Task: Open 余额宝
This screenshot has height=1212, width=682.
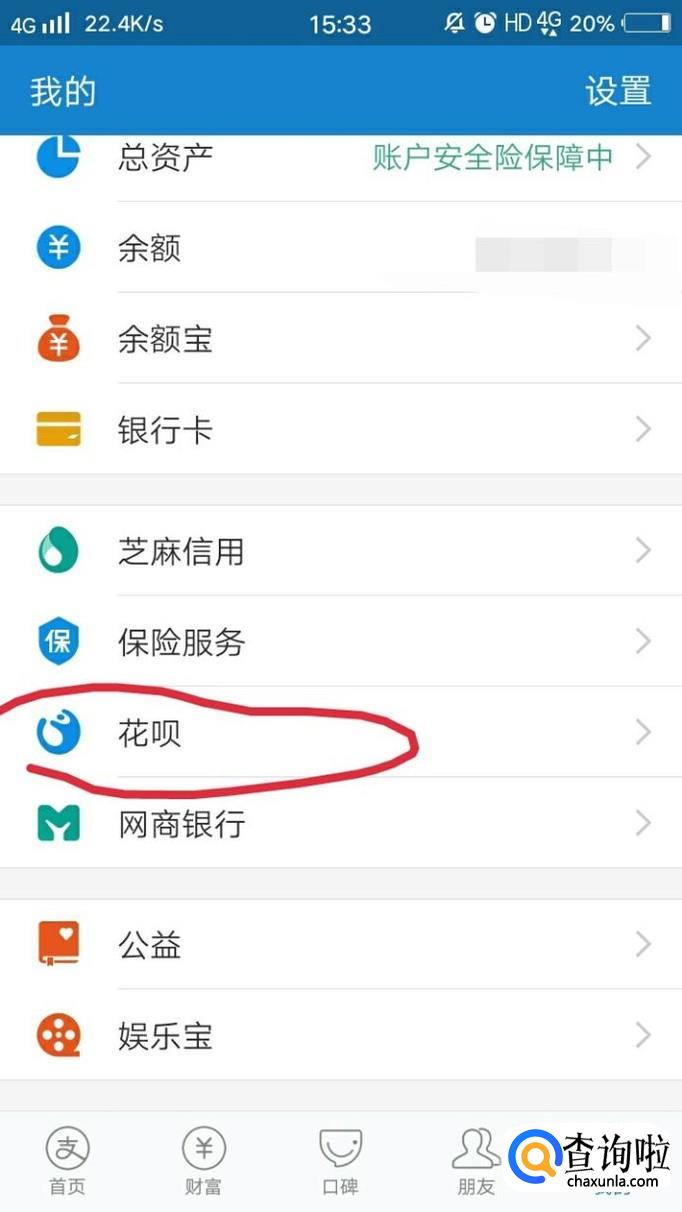Action: pyautogui.click(x=341, y=339)
